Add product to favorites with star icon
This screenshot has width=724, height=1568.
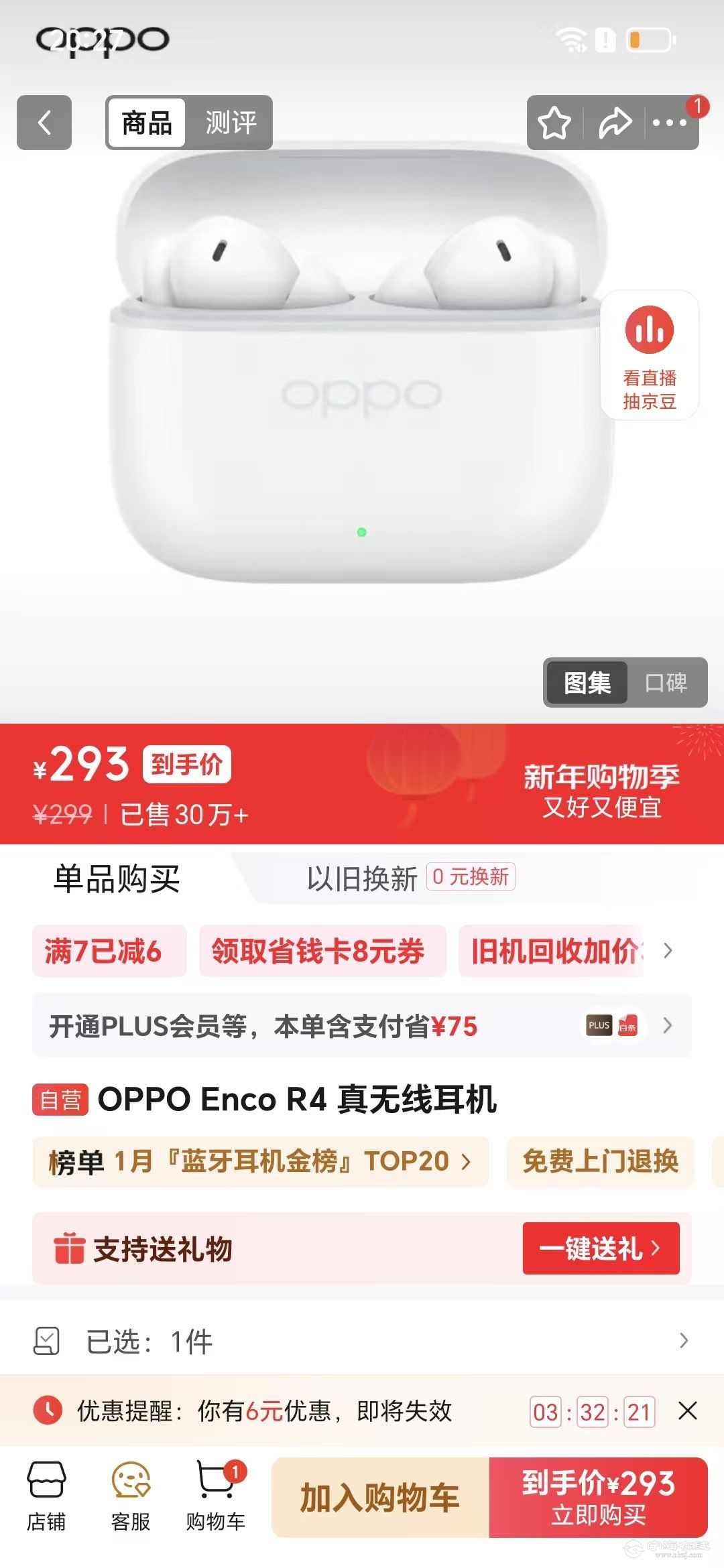554,123
